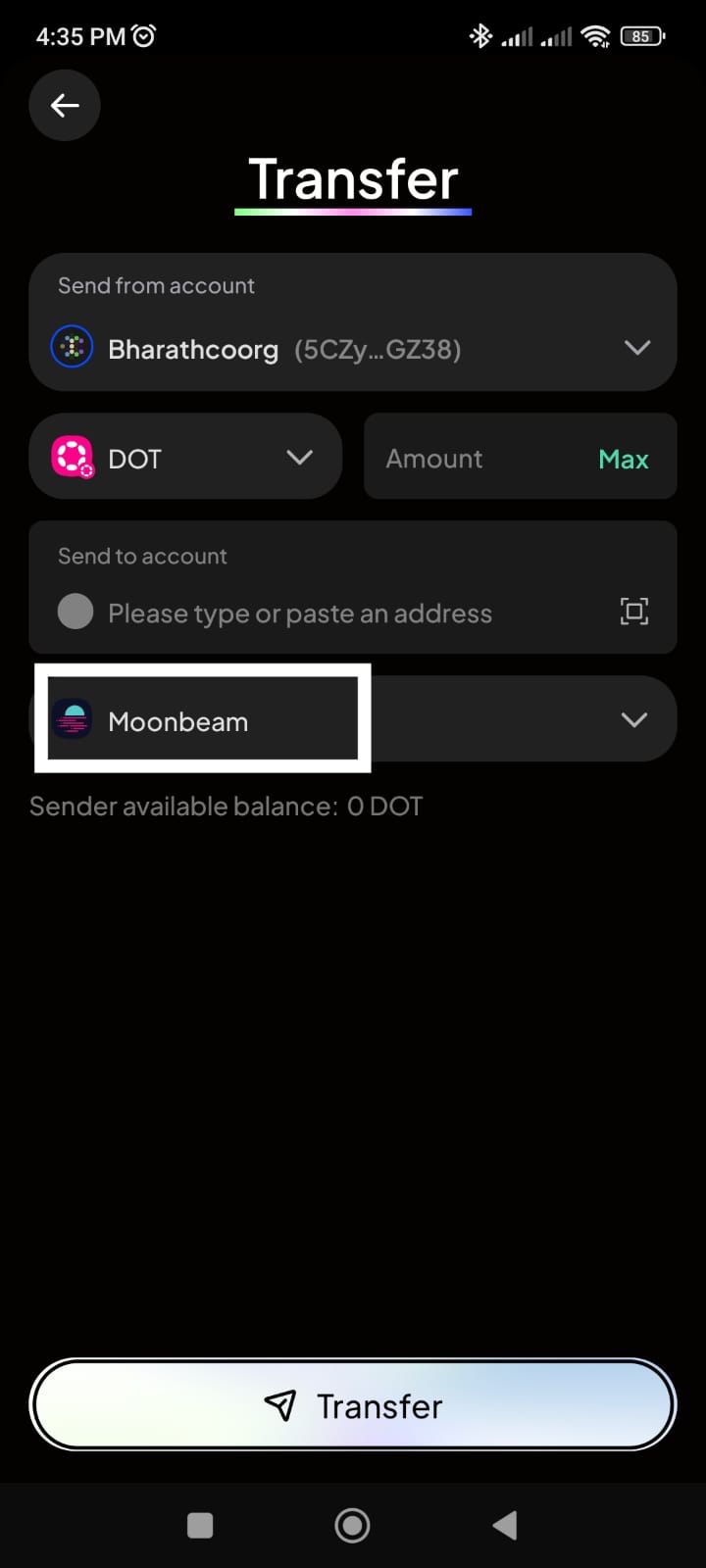Viewport: 706px width, 1568px height.
Task: Enter a recipient address in Send to account
Action: (x=324, y=613)
